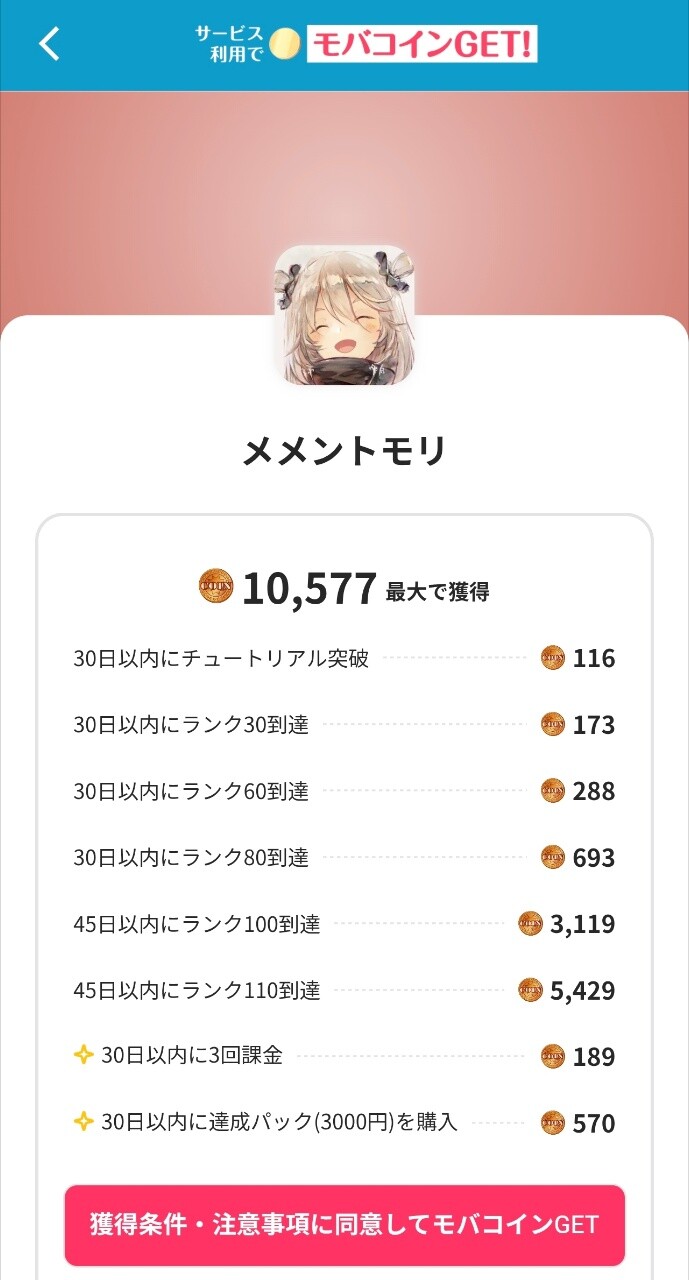Image resolution: width=689 pixels, height=1280 pixels.
Task: Tap the pink 獲得条件・注意事項に同意してモバコインGET button
Action: point(344,1225)
